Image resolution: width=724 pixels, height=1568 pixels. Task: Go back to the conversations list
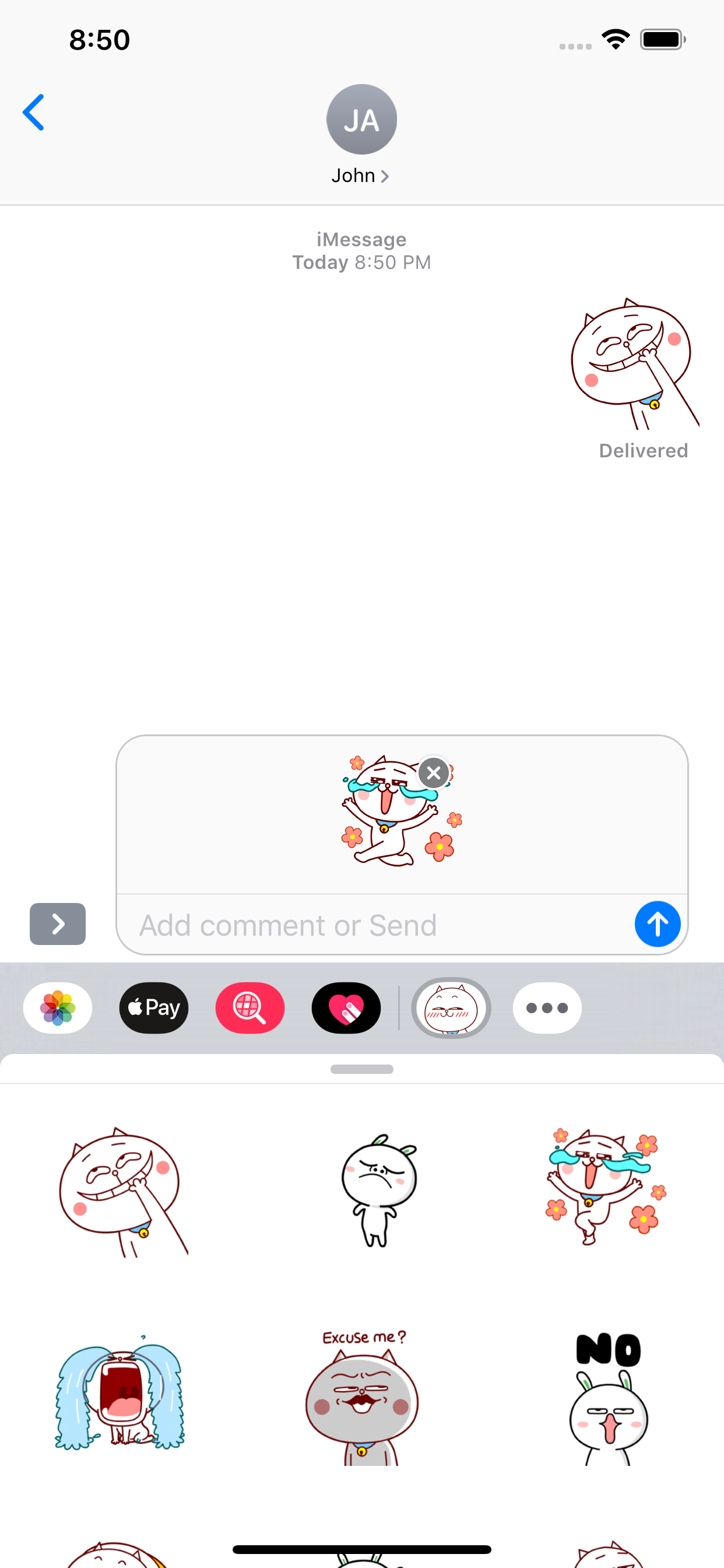(x=33, y=113)
